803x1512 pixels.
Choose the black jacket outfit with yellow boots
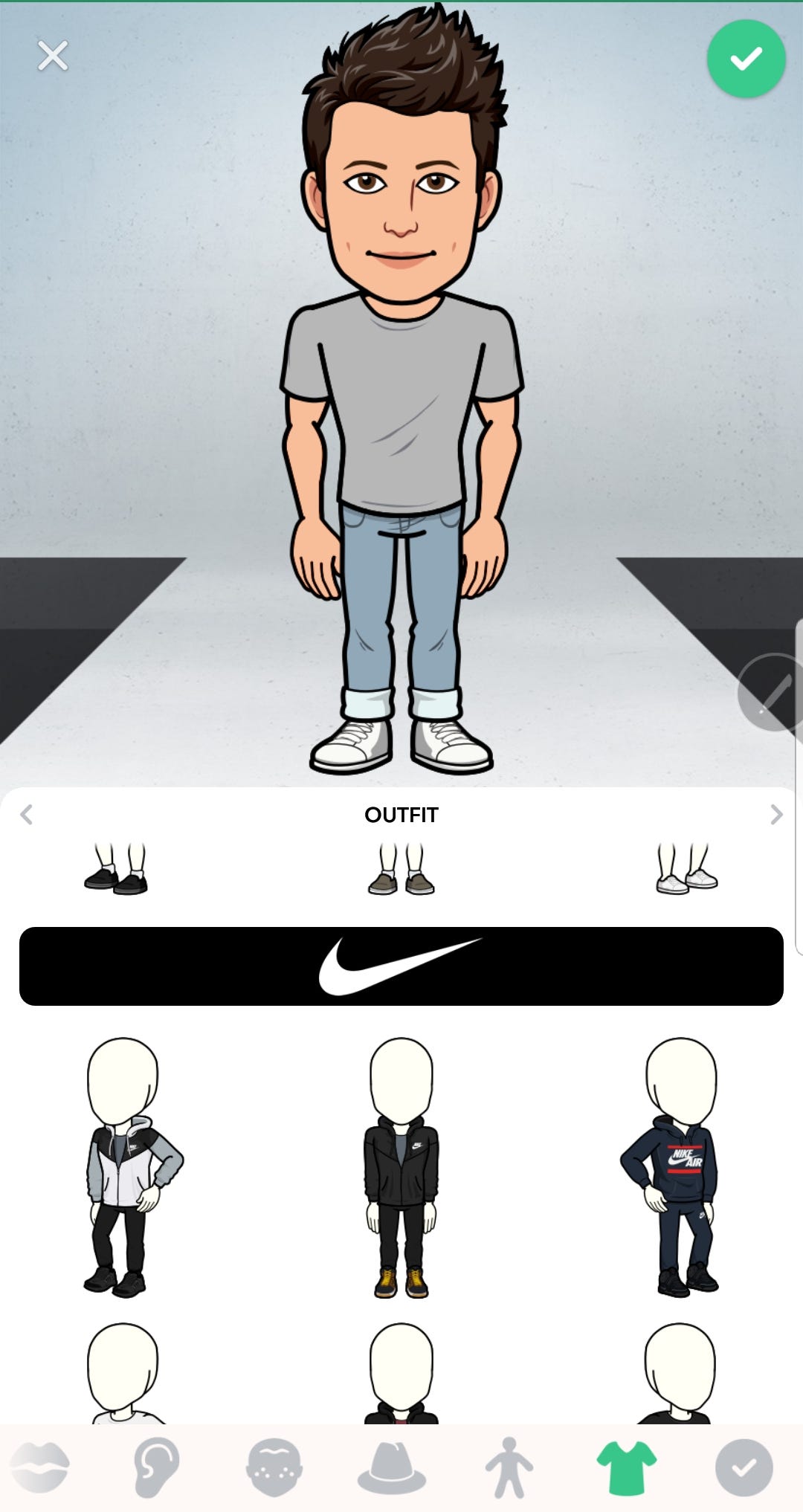pyautogui.click(x=401, y=1168)
